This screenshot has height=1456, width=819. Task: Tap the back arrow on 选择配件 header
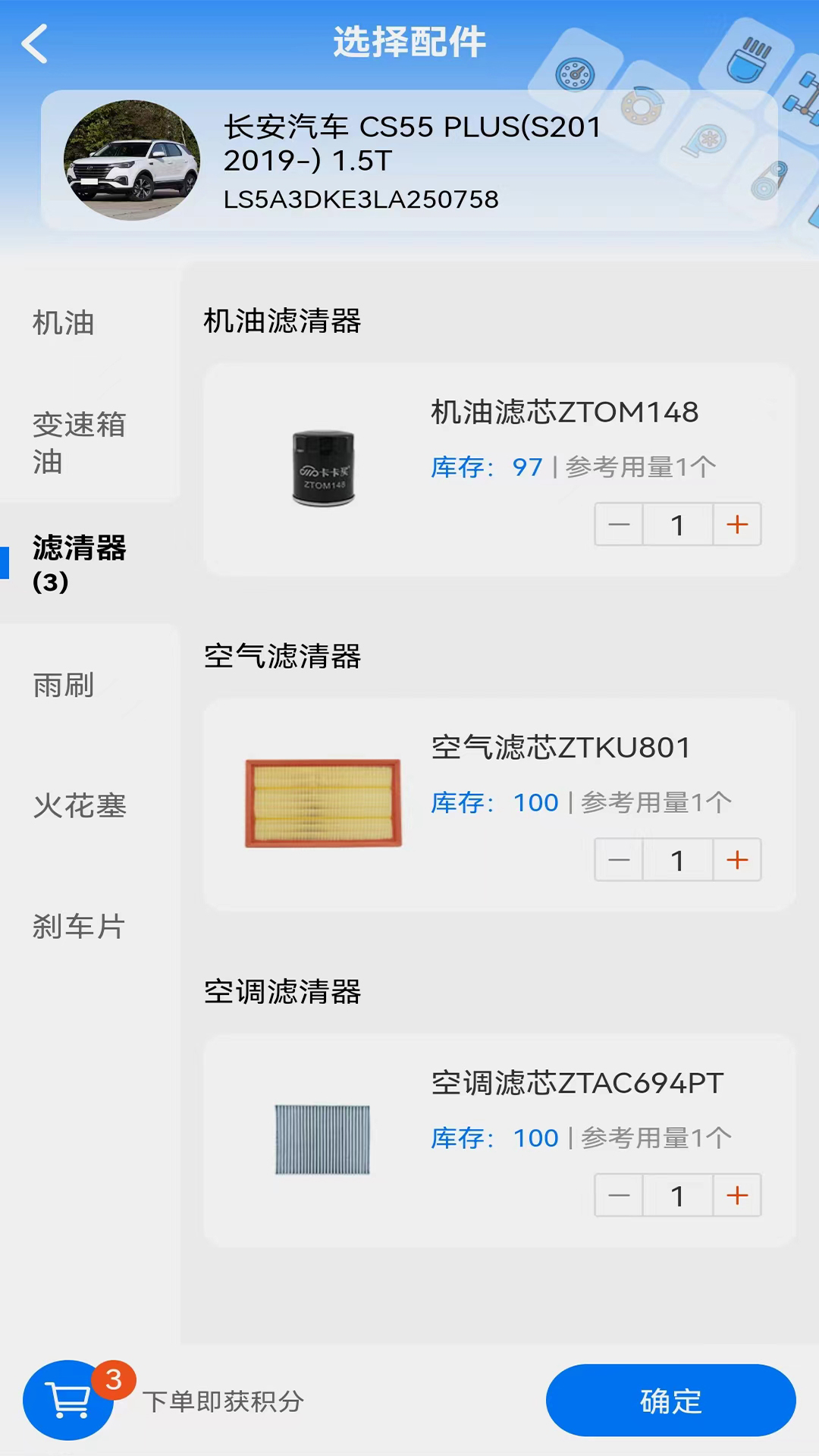click(x=36, y=43)
